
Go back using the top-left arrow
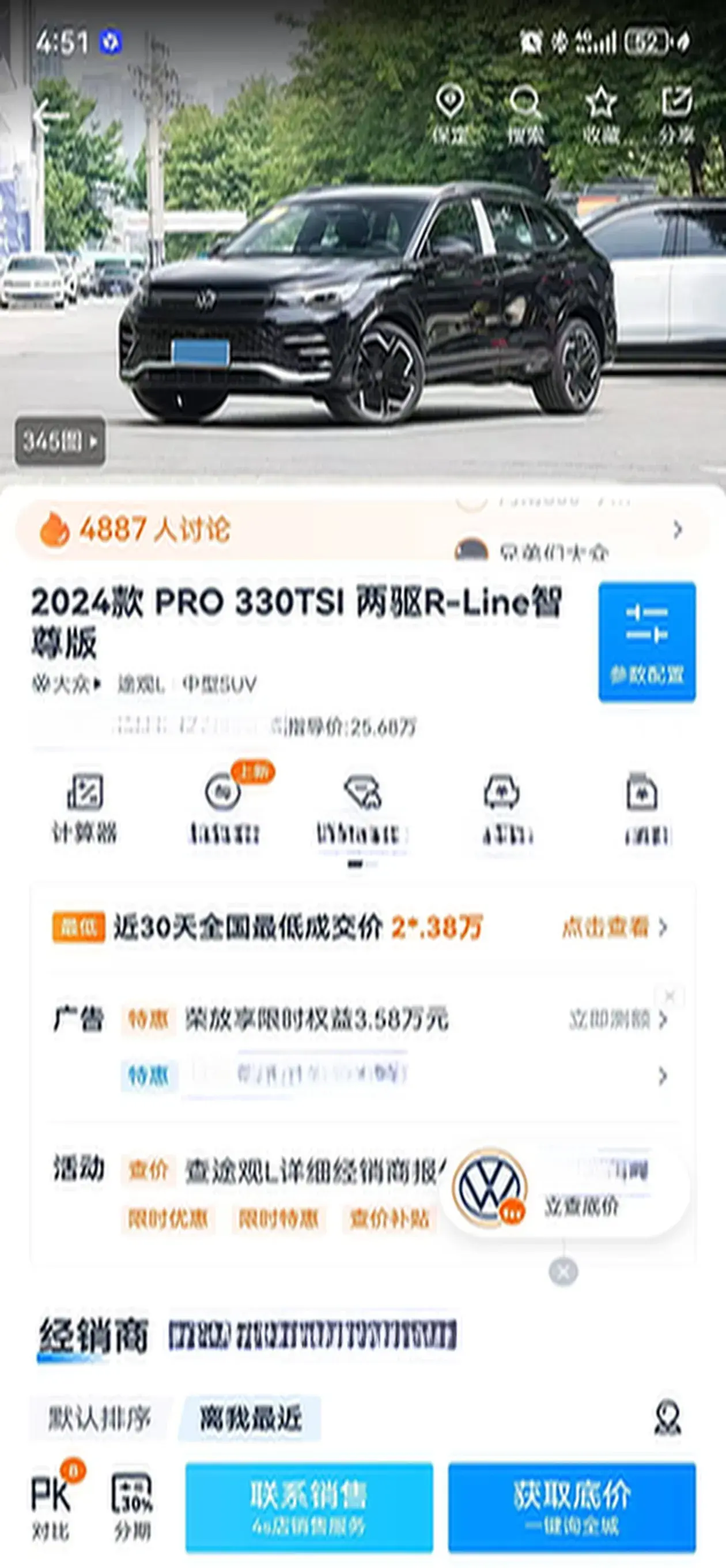point(47,116)
